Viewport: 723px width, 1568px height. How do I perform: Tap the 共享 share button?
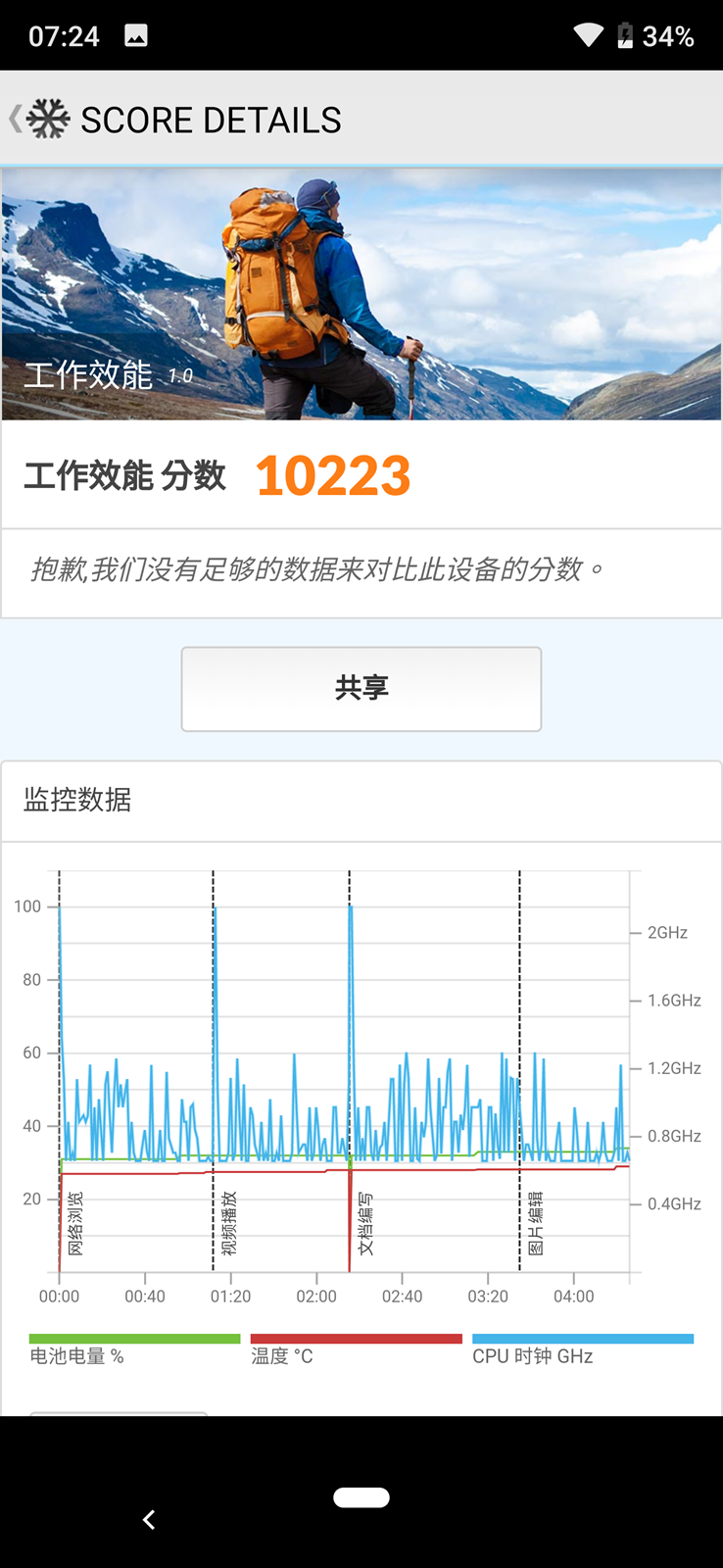pyautogui.click(x=361, y=688)
